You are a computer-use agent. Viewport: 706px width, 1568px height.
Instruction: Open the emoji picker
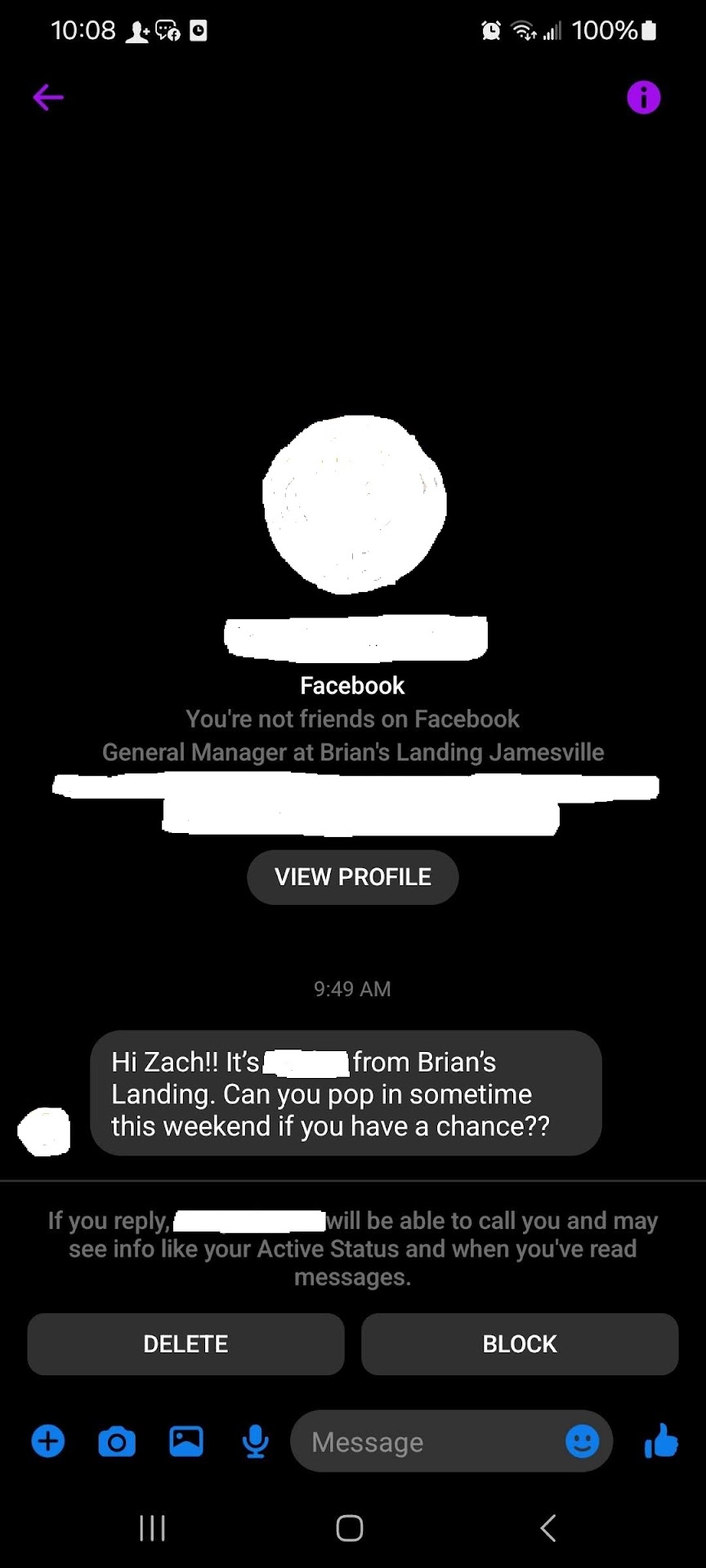[582, 1441]
